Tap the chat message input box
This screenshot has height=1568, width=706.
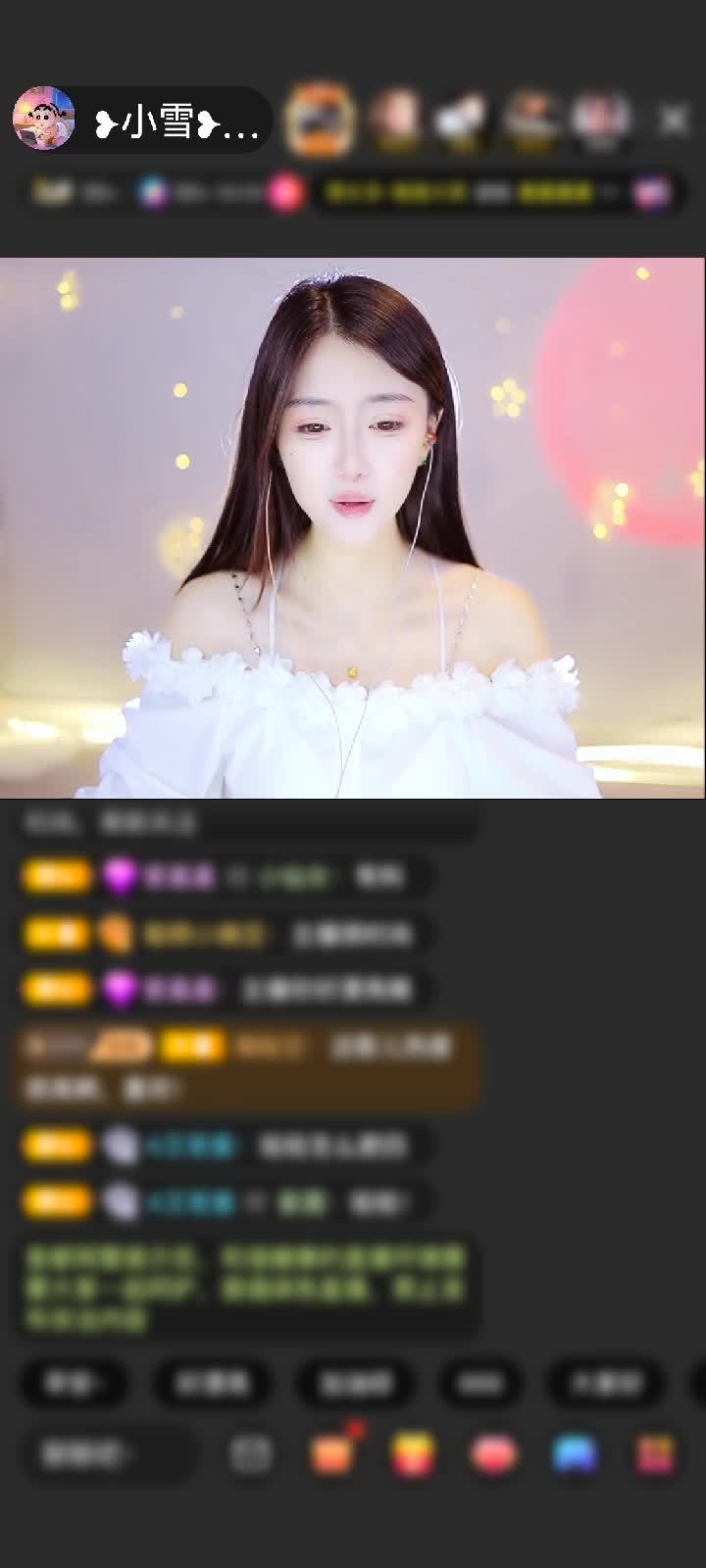pos(106,1454)
